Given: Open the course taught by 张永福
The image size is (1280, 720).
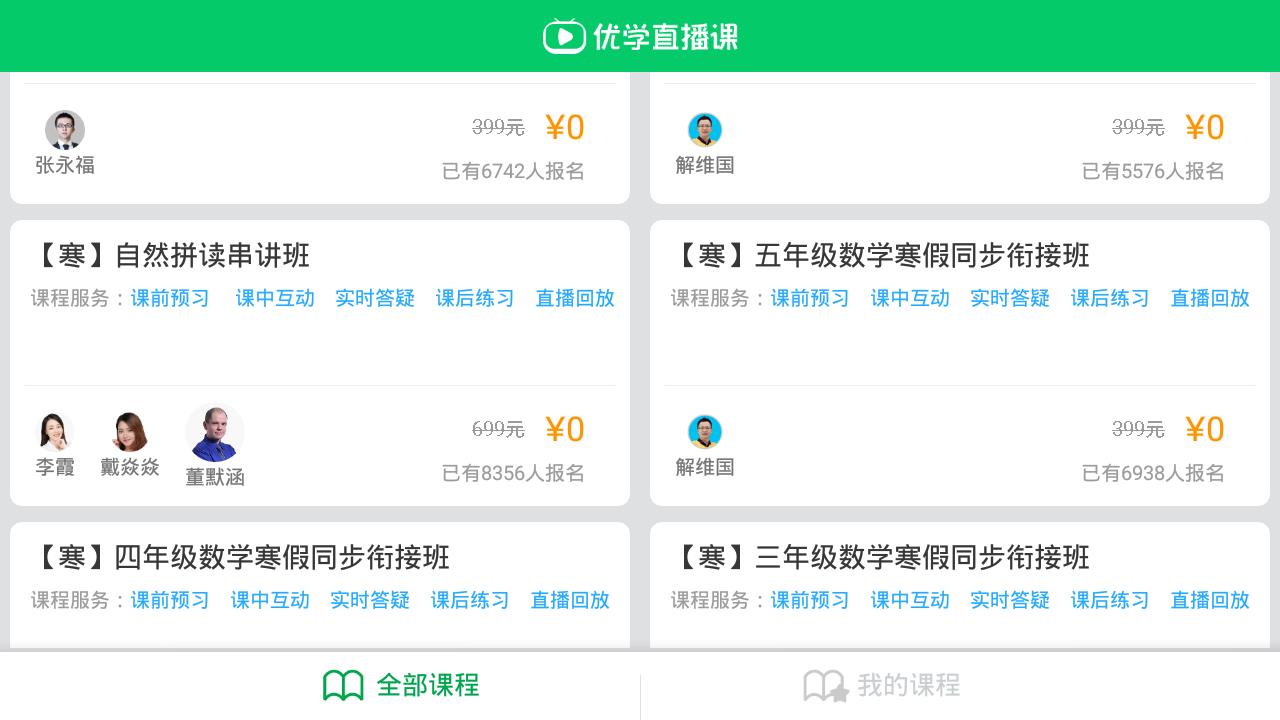Looking at the screenshot, I should click(320, 145).
